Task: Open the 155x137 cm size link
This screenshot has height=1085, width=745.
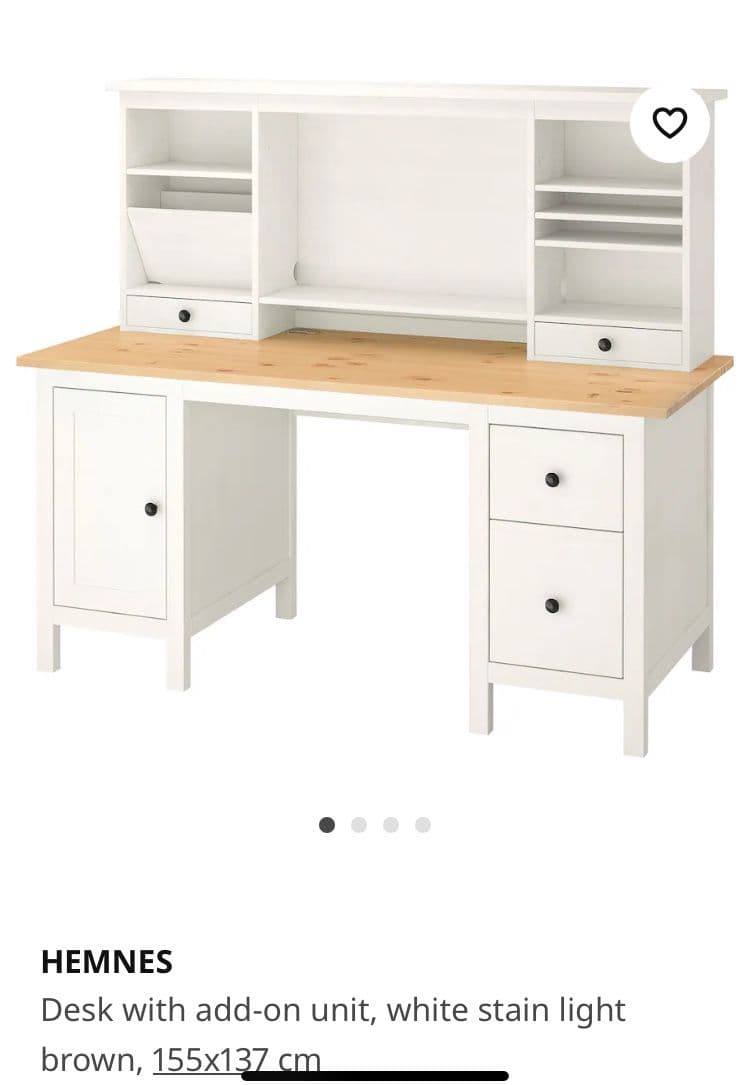Action: (236, 1058)
